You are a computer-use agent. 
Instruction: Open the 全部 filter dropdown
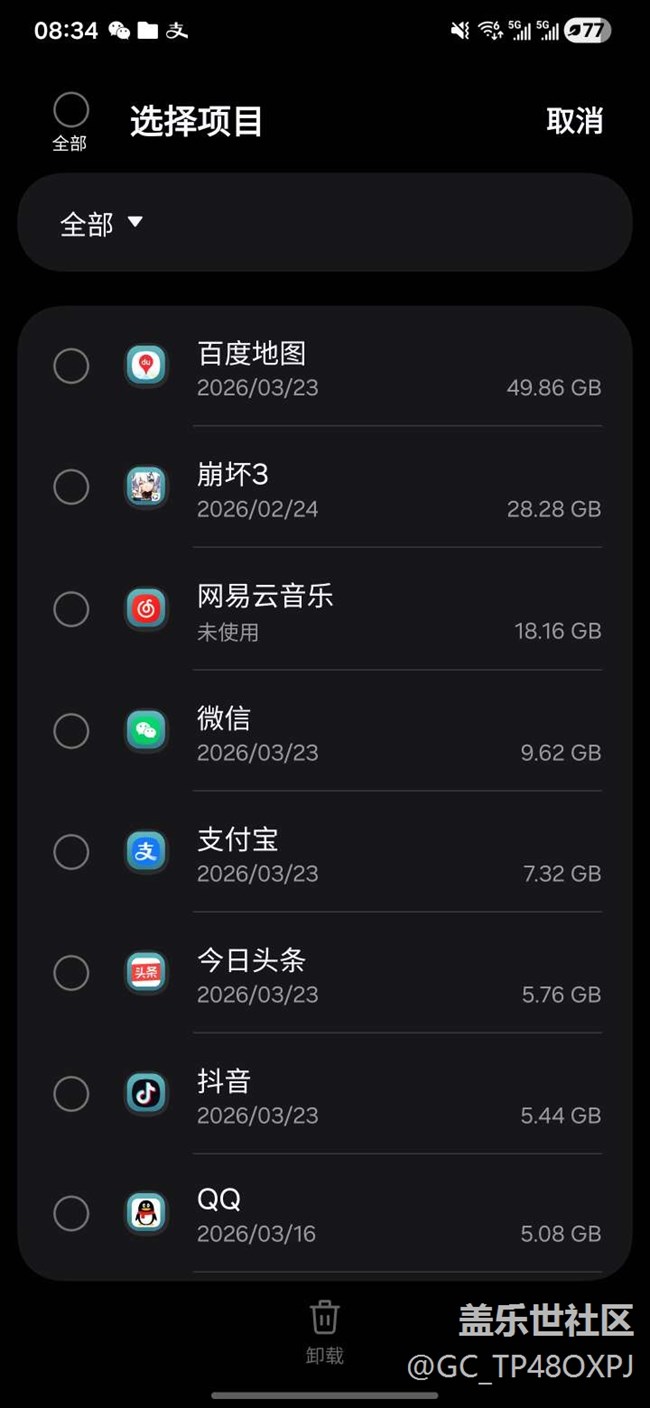tap(102, 224)
